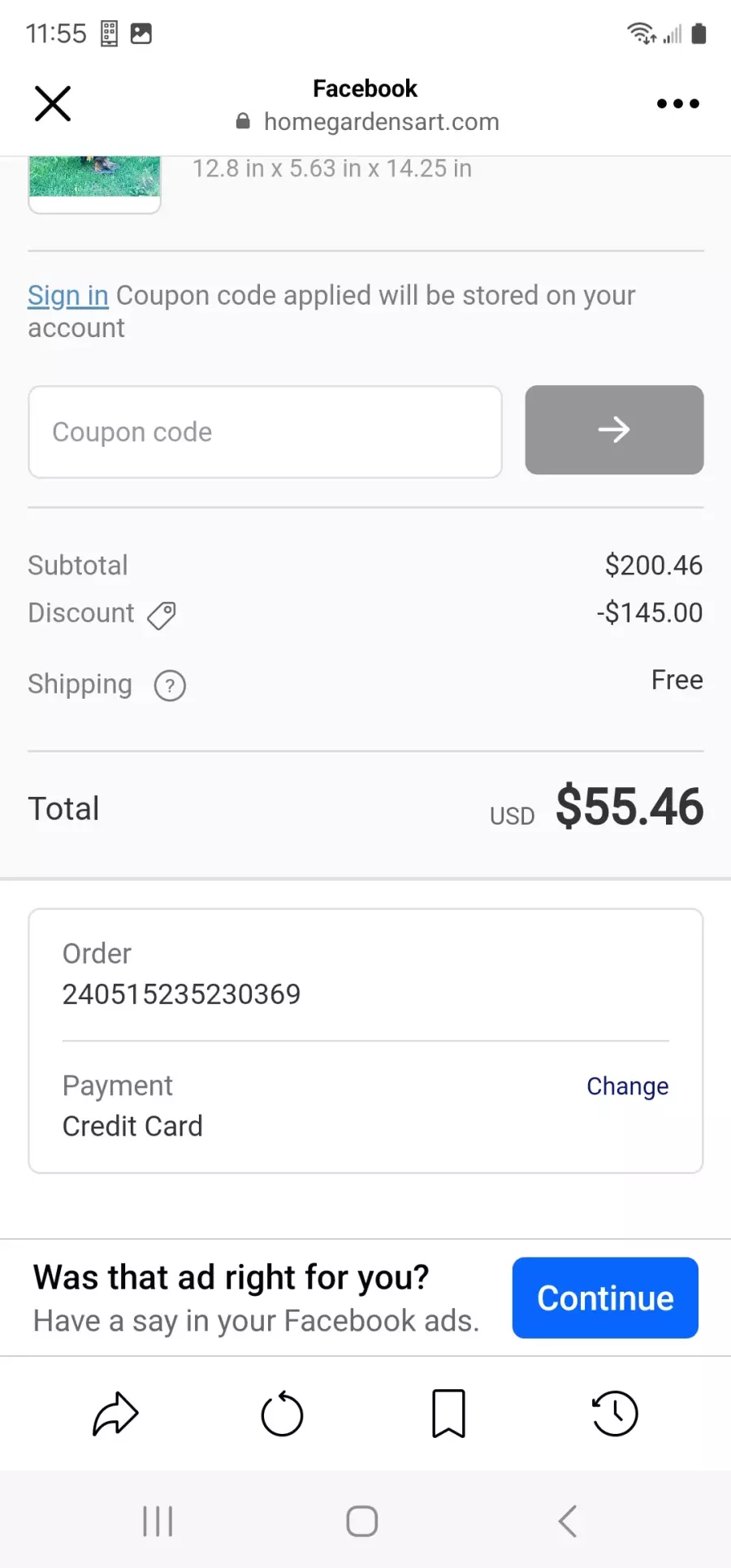Share this page

tap(115, 1414)
